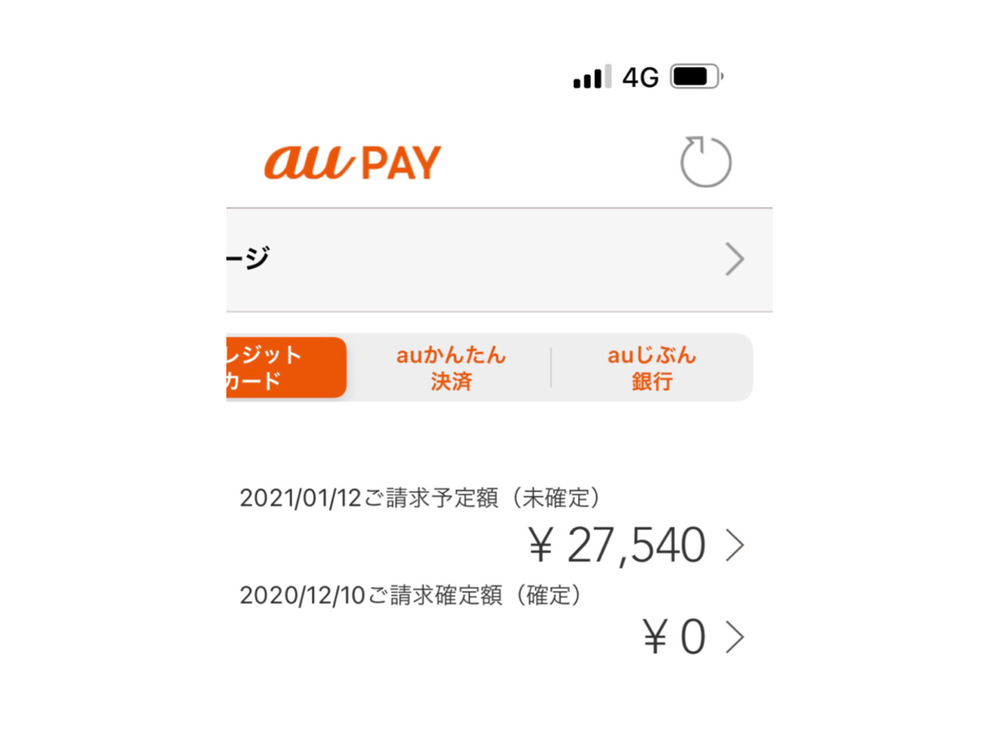
Task: Tap the refresh icon
Action: (x=705, y=162)
